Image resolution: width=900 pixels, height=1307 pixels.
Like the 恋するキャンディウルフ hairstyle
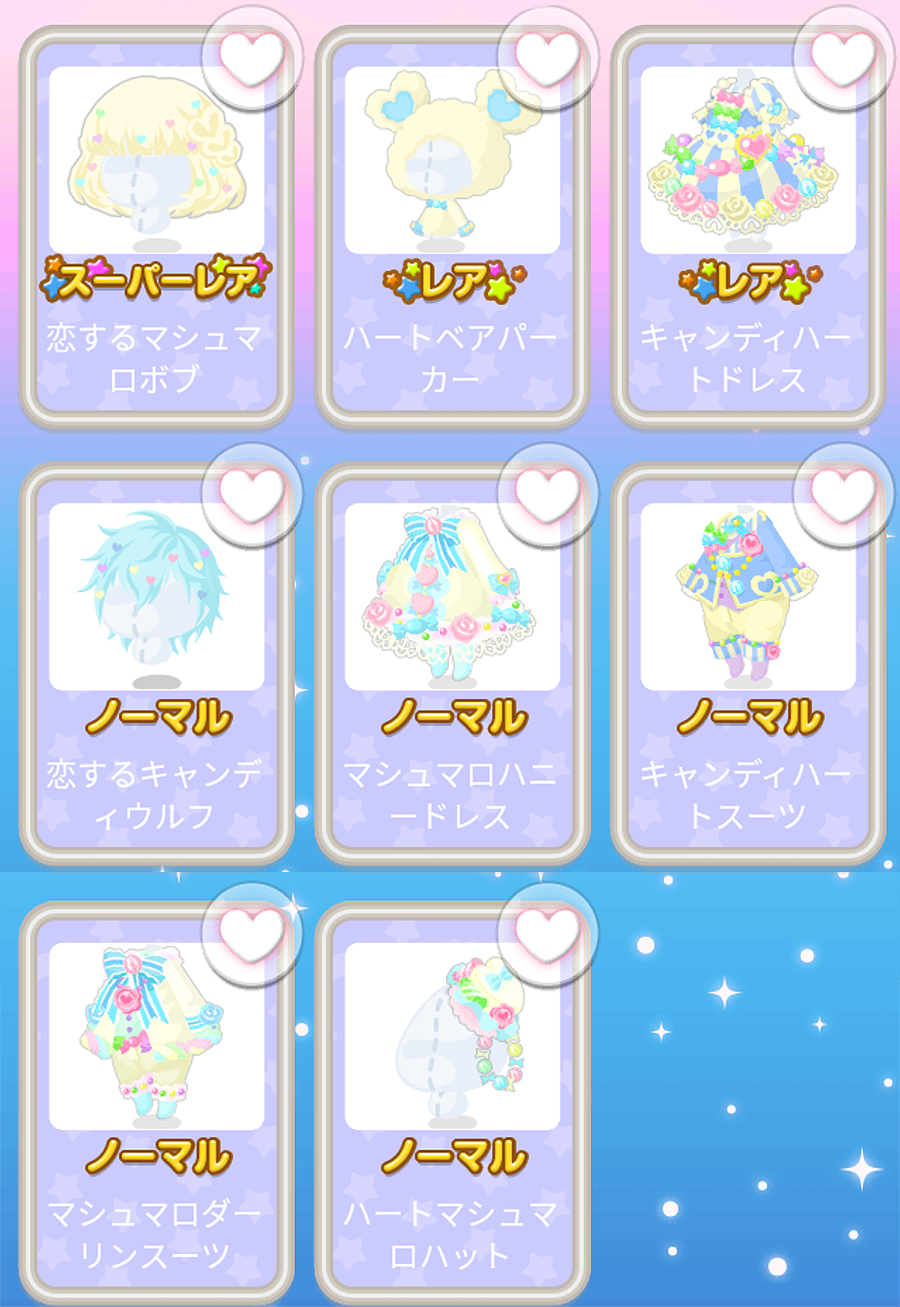click(x=251, y=494)
